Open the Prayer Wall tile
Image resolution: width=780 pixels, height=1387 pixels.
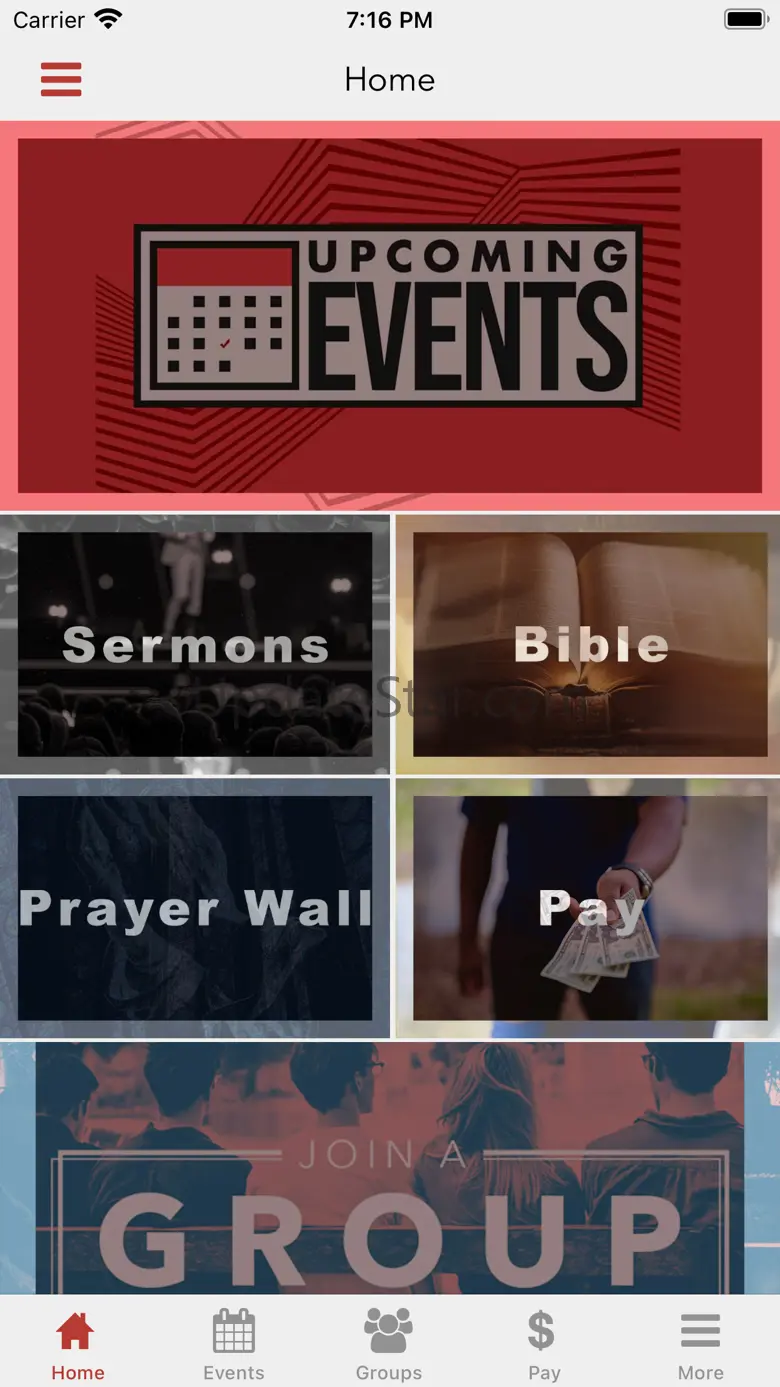pos(195,908)
